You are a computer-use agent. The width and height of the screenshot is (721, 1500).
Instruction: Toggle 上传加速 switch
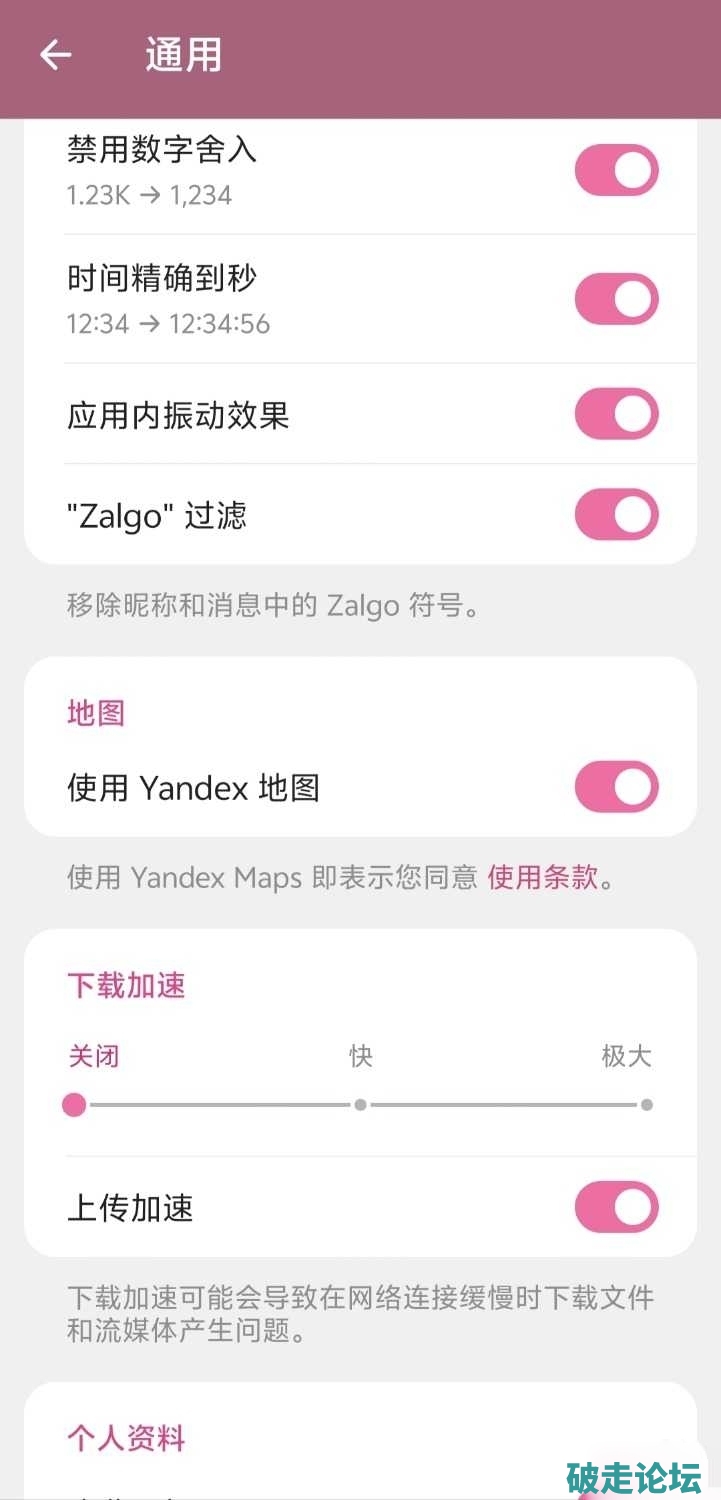(x=616, y=1207)
